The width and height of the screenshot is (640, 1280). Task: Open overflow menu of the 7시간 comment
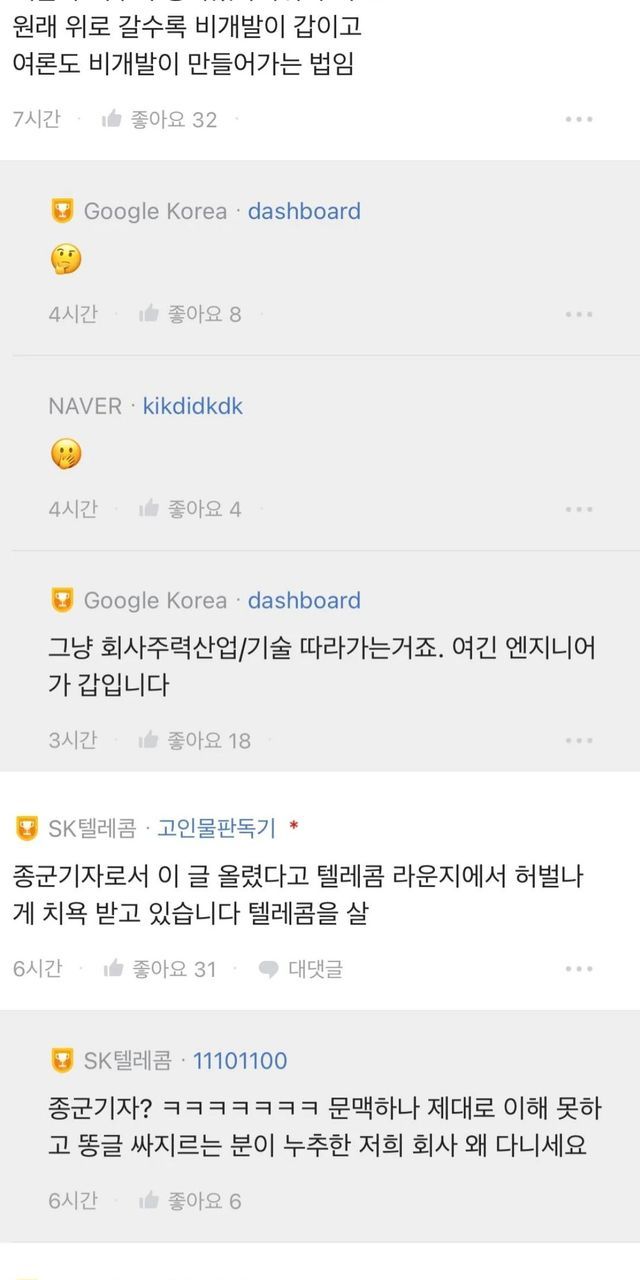[579, 119]
